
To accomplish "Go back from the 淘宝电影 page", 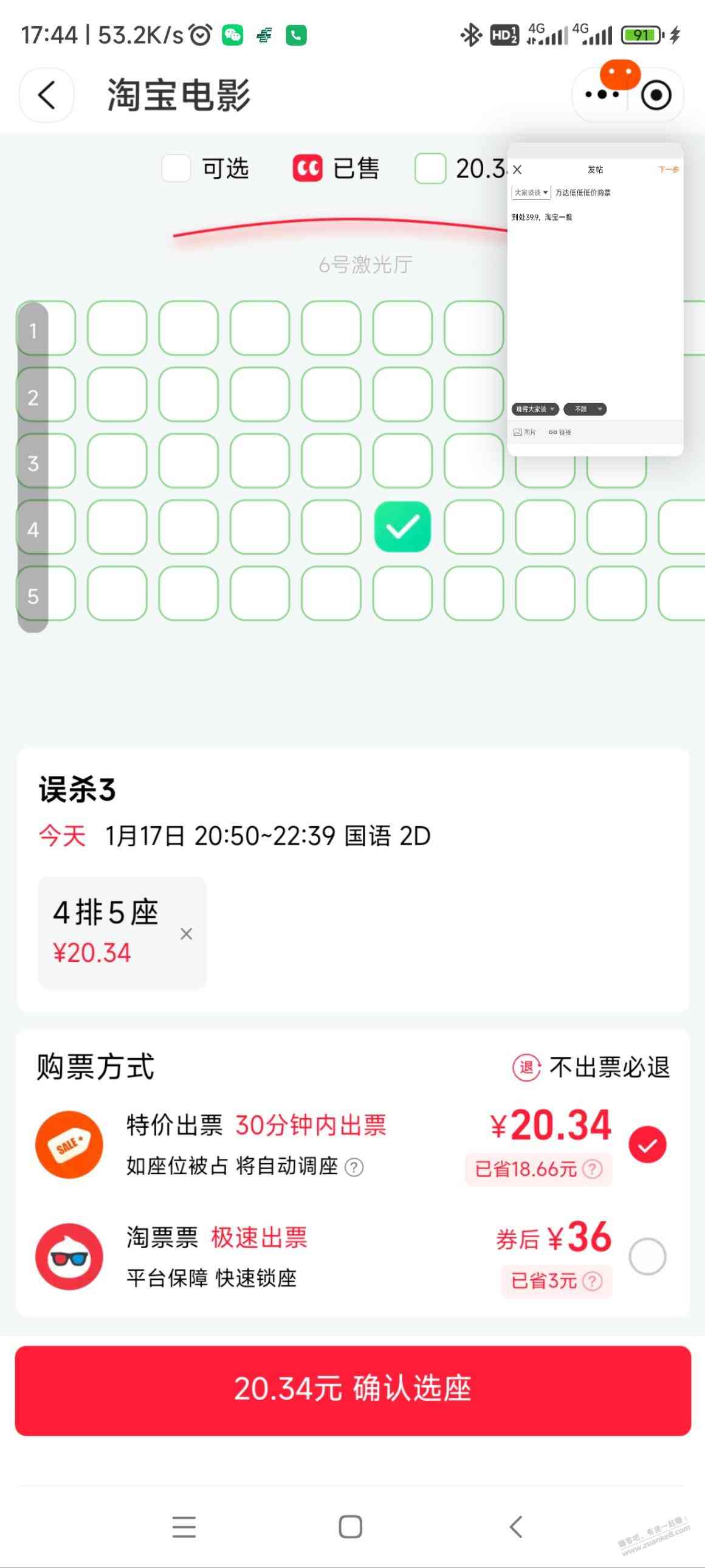I will tap(47, 95).
